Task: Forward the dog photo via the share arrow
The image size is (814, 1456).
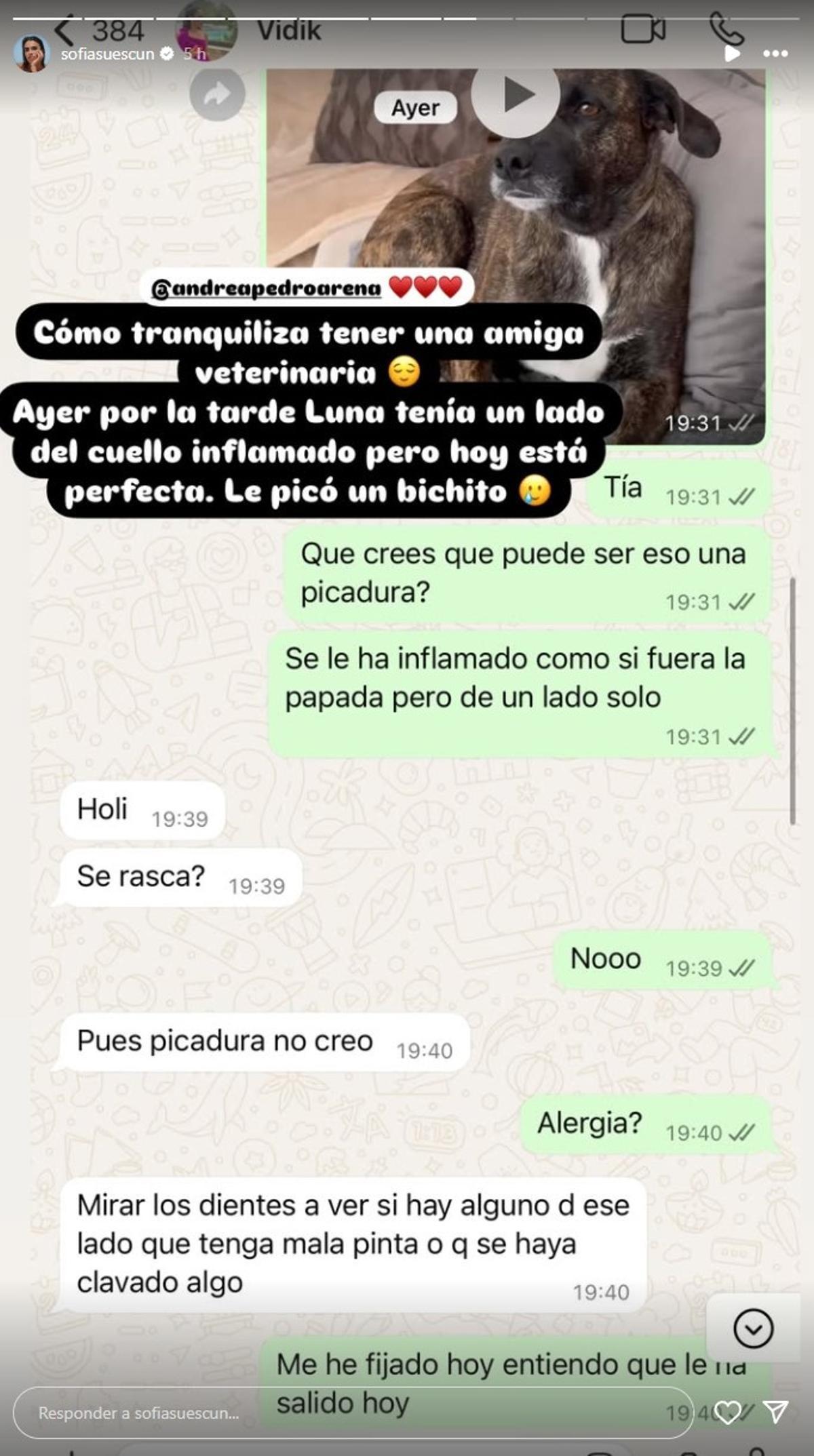Action: [x=216, y=95]
